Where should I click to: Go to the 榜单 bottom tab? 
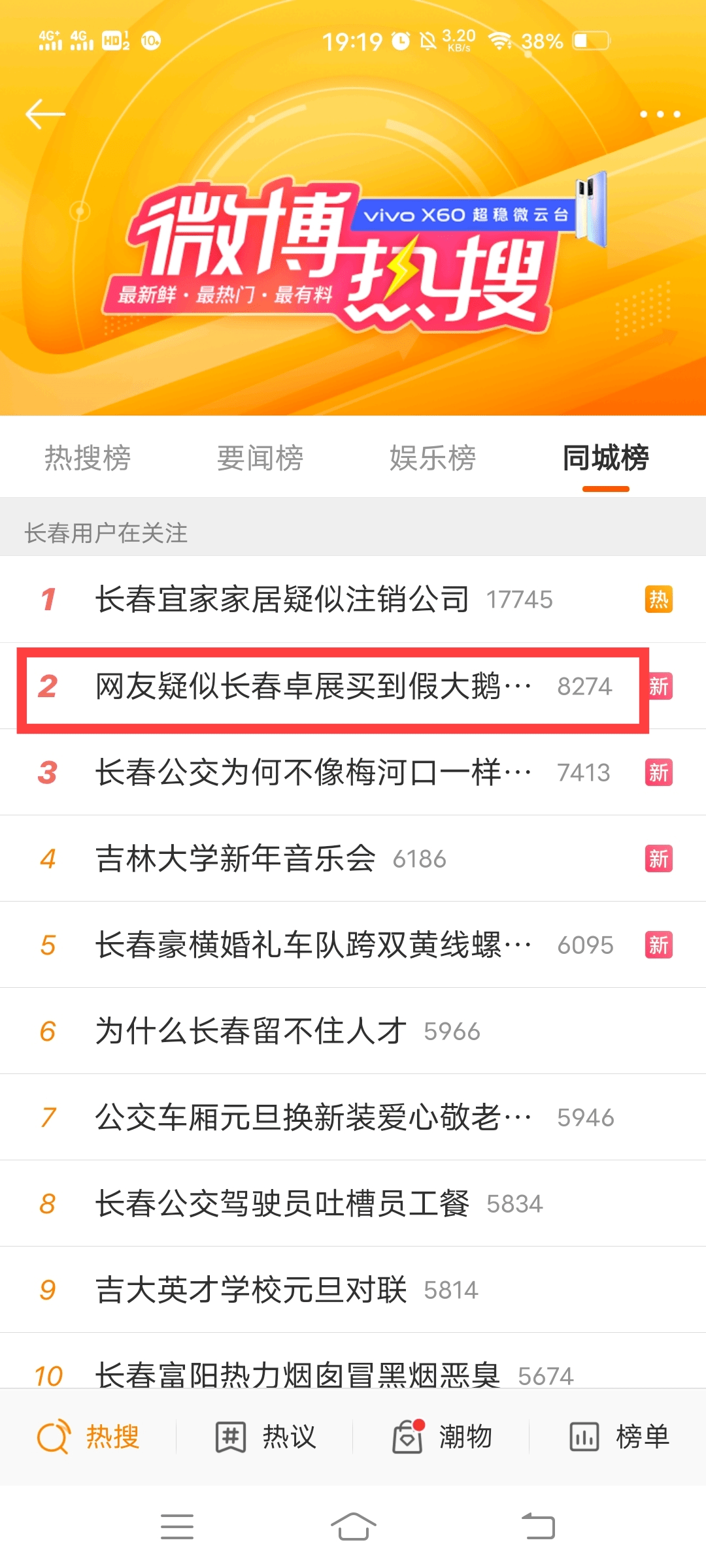(x=618, y=1437)
